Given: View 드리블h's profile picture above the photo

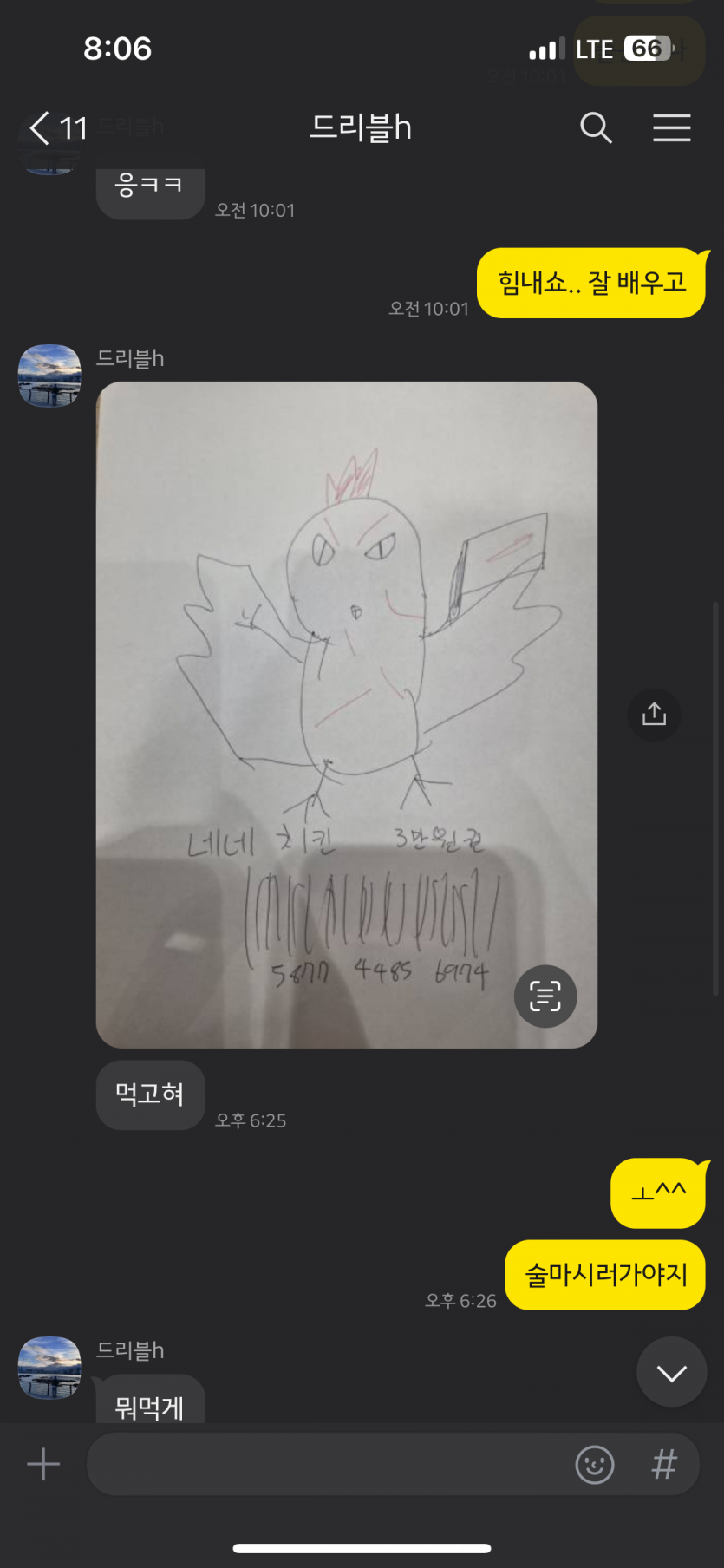Looking at the screenshot, I should pyautogui.click(x=49, y=376).
